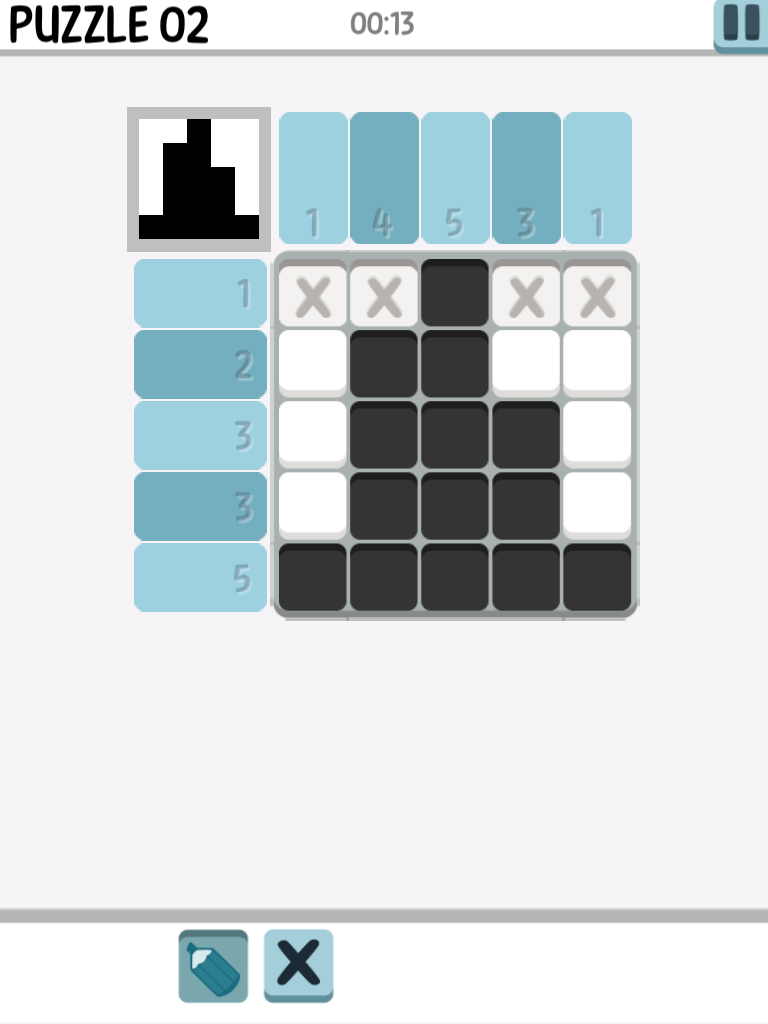Tap the column clue showing 5
Image resolution: width=768 pixels, height=1024 pixels.
[x=454, y=176]
